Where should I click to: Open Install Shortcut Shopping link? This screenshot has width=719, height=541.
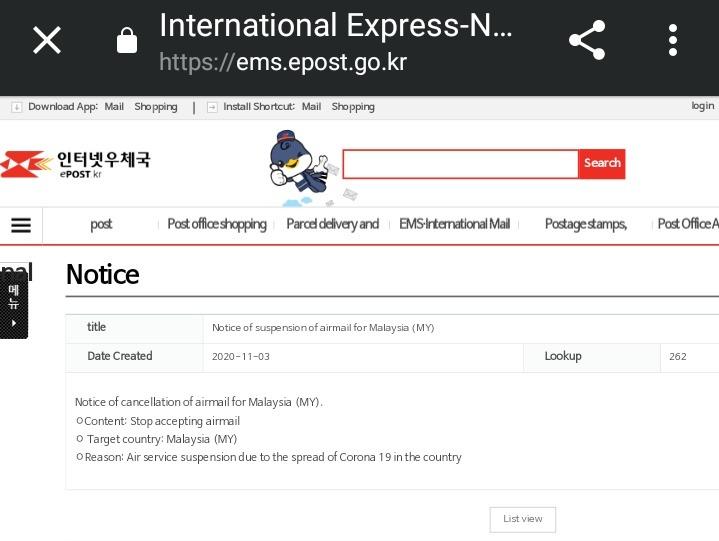point(353,107)
